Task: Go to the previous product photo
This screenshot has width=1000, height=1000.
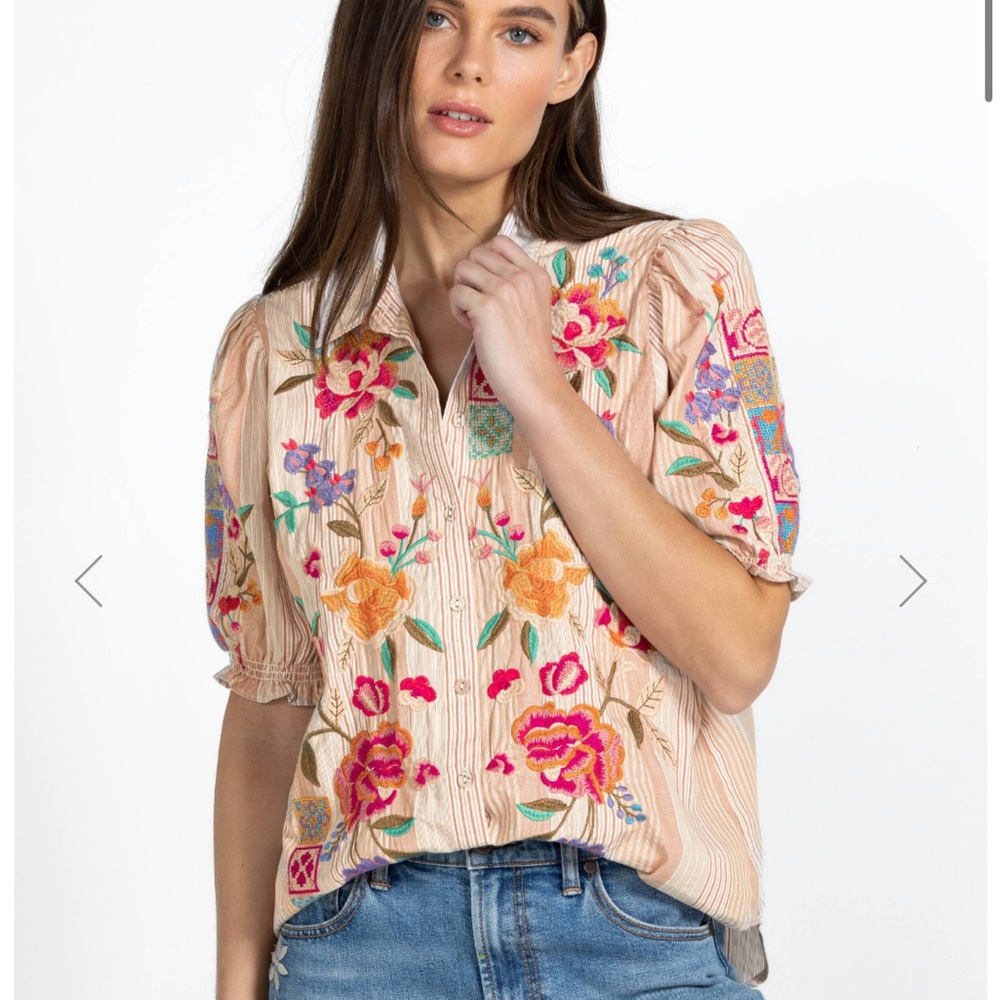Action: click(89, 581)
